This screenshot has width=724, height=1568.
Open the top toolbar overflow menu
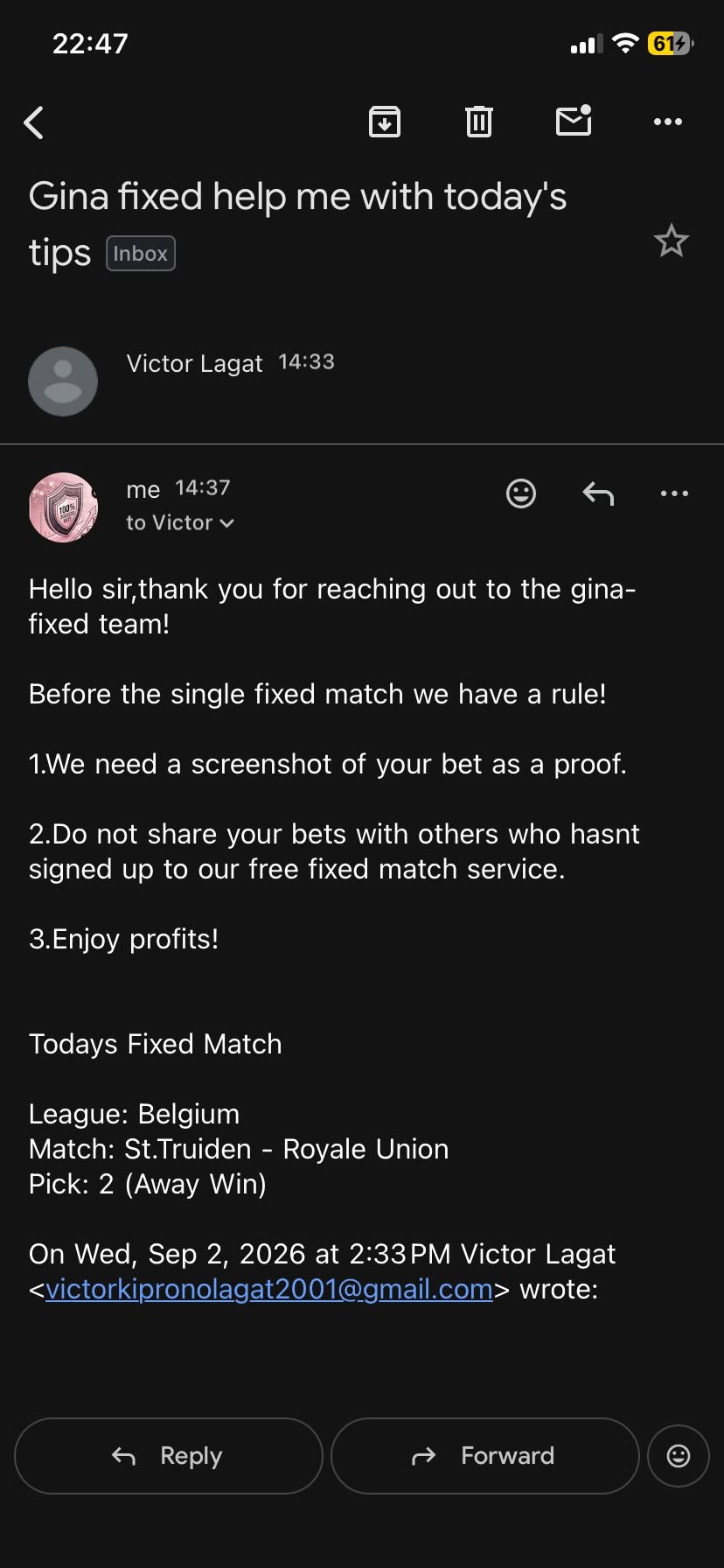[x=668, y=122]
